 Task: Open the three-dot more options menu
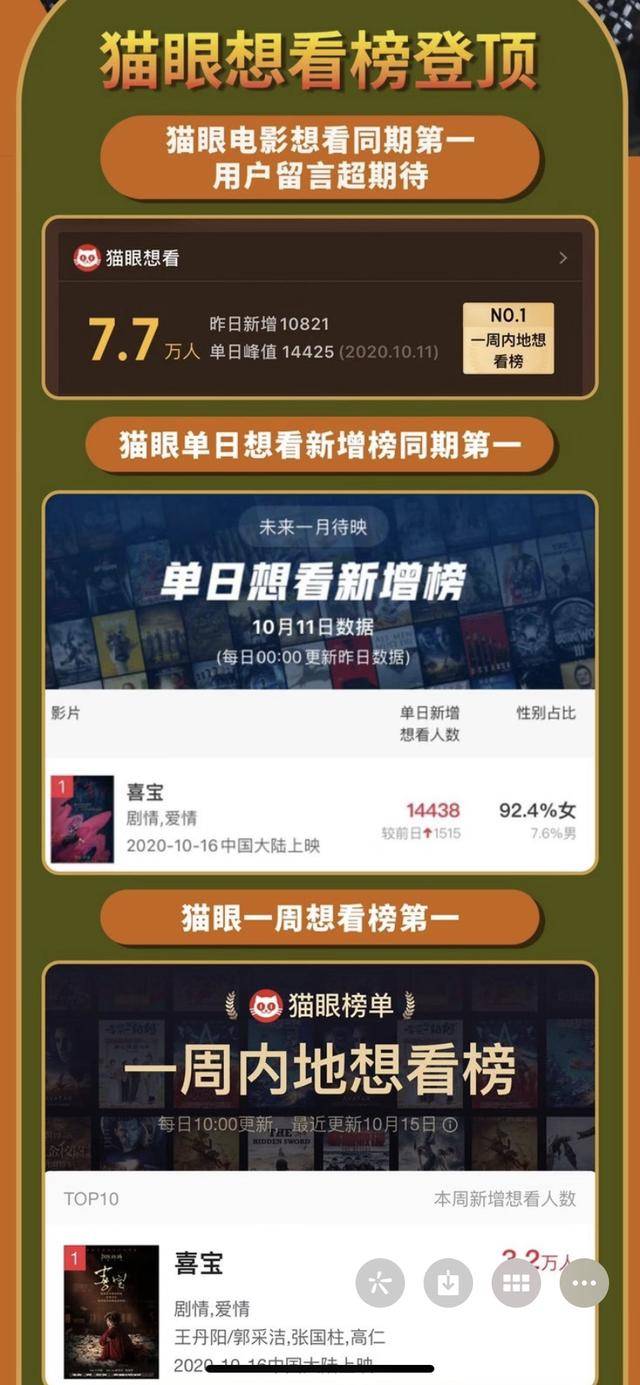(x=584, y=1283)
